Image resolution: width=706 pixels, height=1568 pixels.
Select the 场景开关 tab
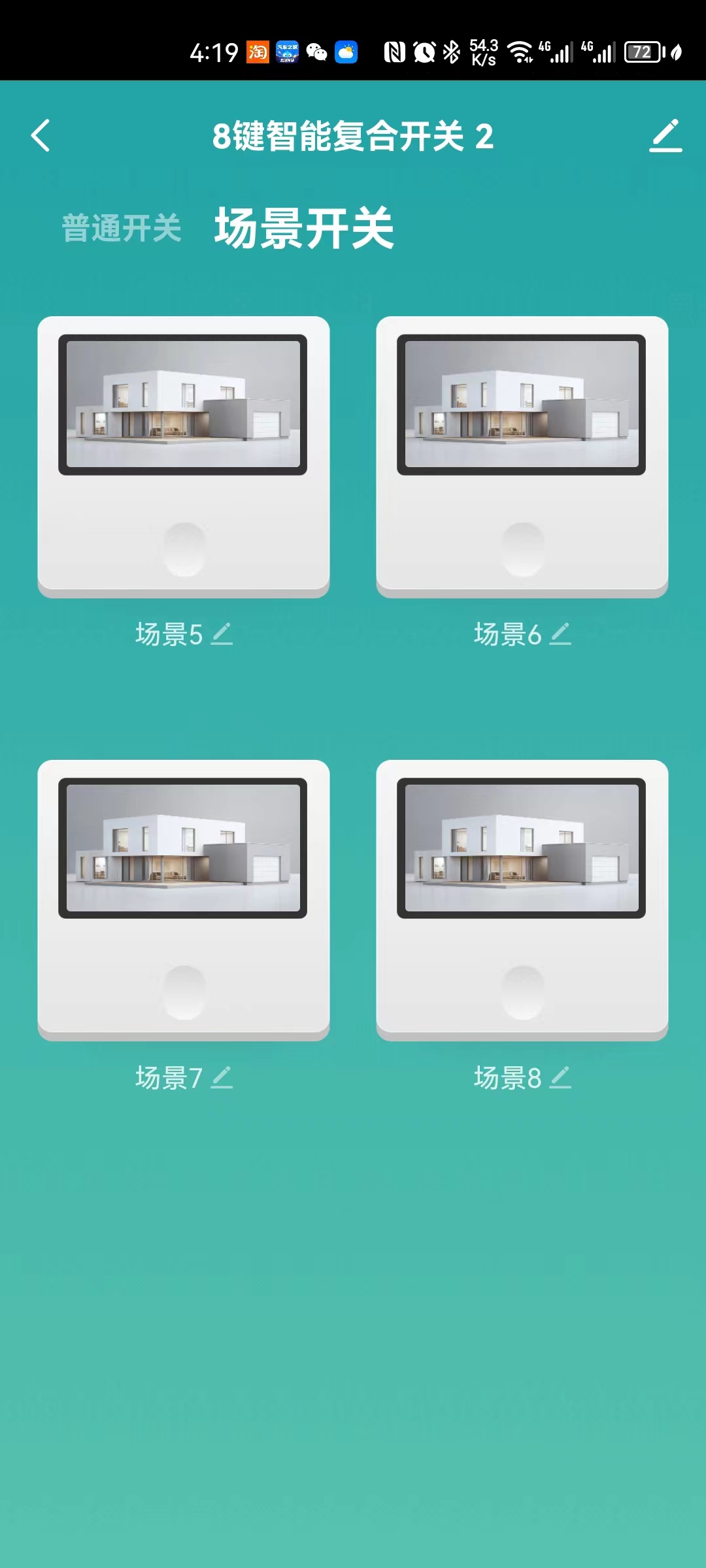[304, 229]
